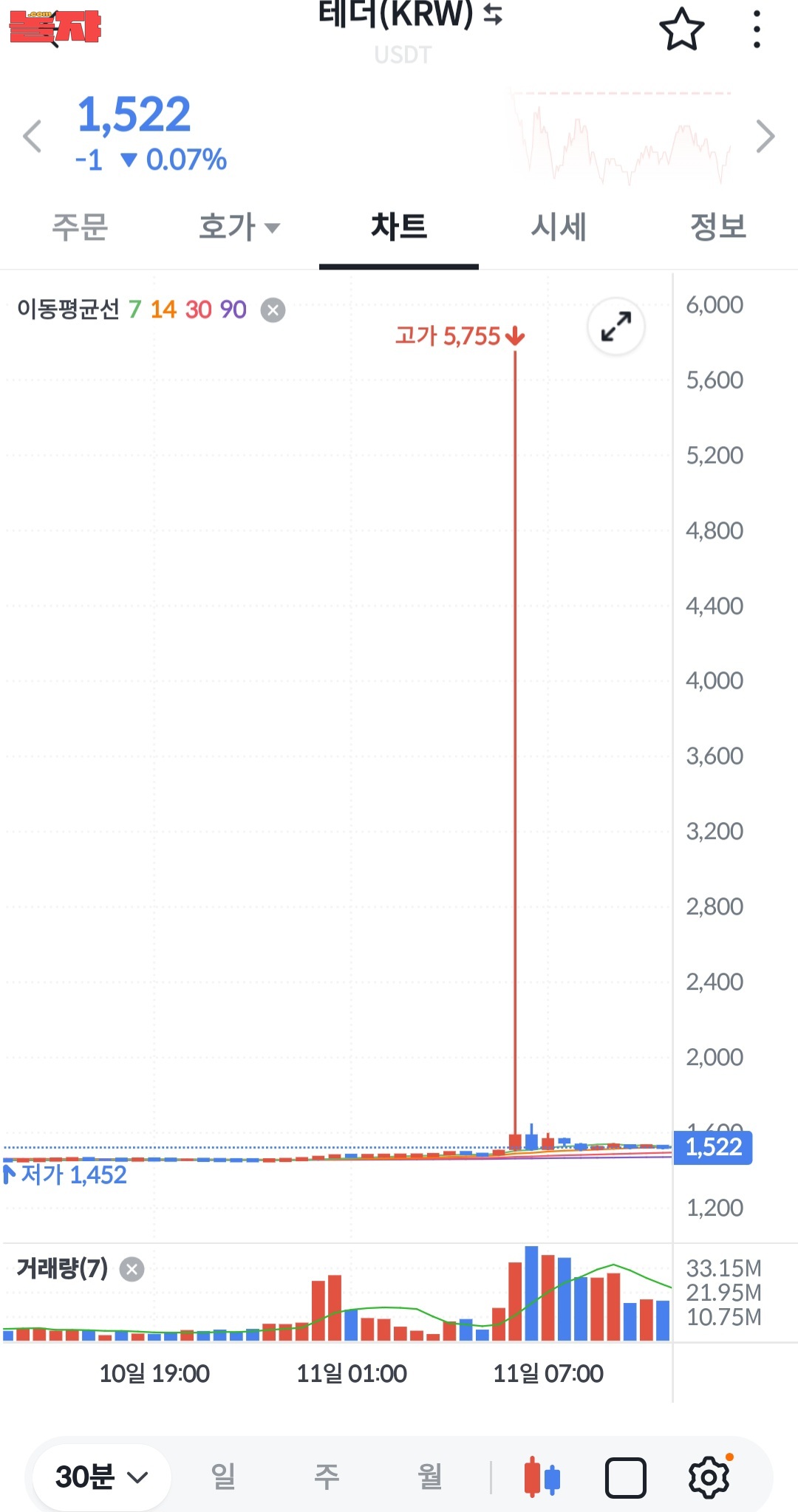Change the candlestick chart type
Viewport: 798px width, 1512px height.
[542, 1477]
